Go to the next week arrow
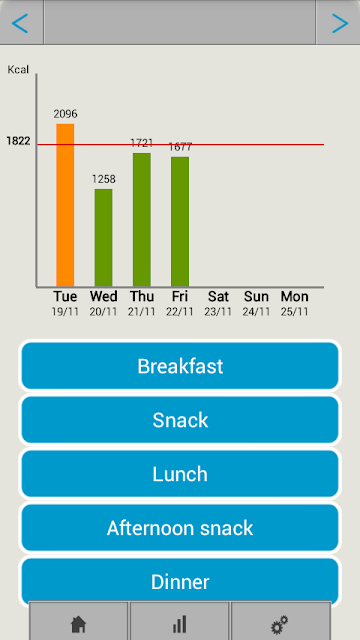The width and height of the screenshot is (360, 640). 339,22
